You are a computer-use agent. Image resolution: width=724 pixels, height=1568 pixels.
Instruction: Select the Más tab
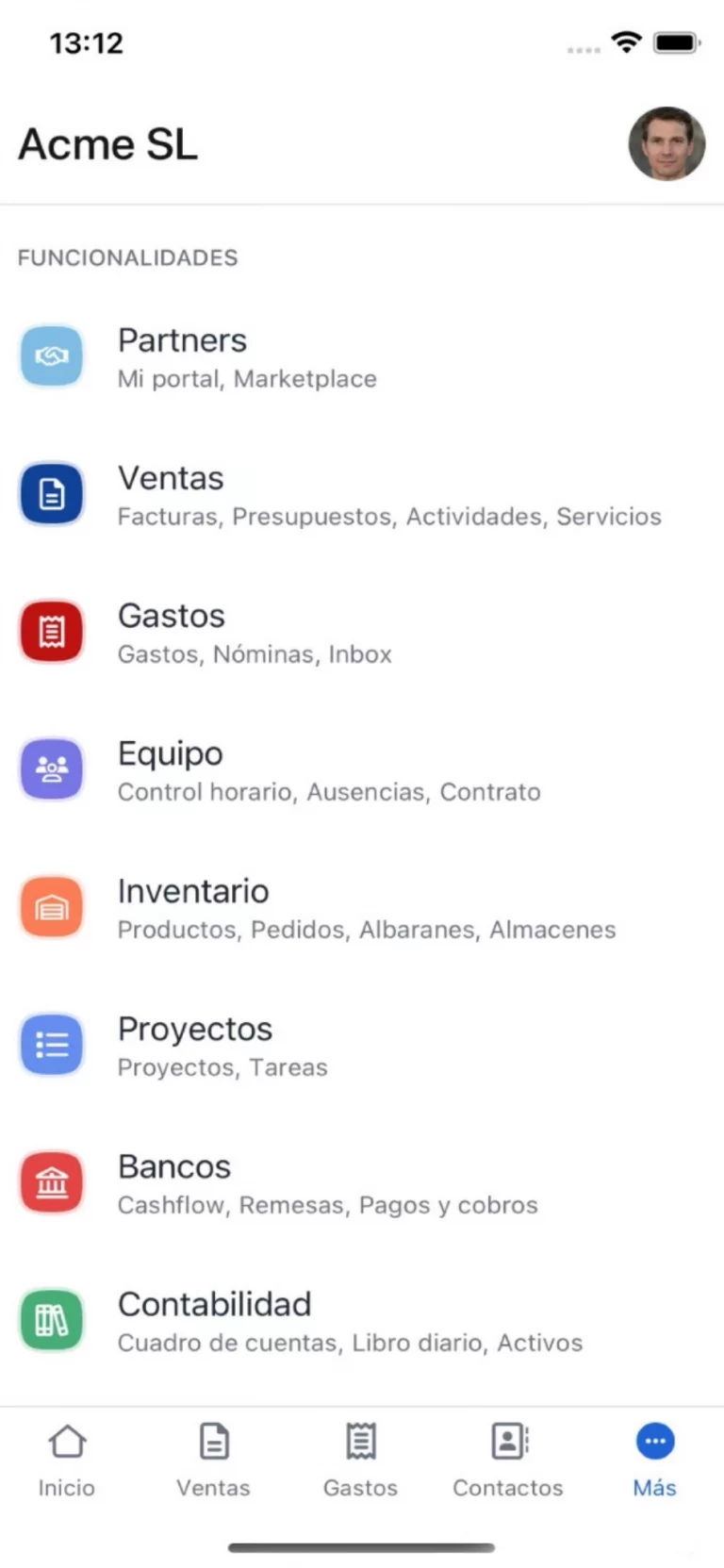[655, 1459]
